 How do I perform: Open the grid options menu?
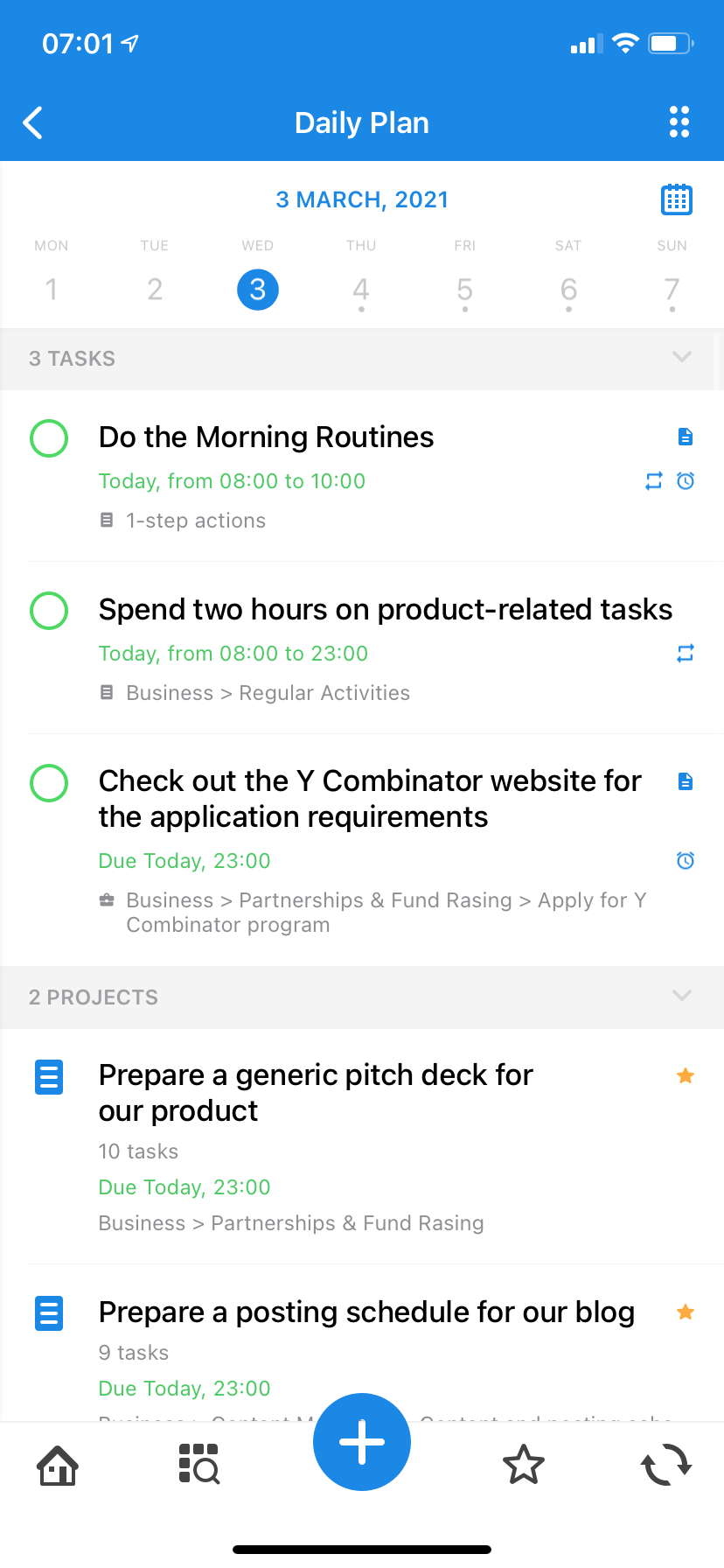(x=679, y=122)
